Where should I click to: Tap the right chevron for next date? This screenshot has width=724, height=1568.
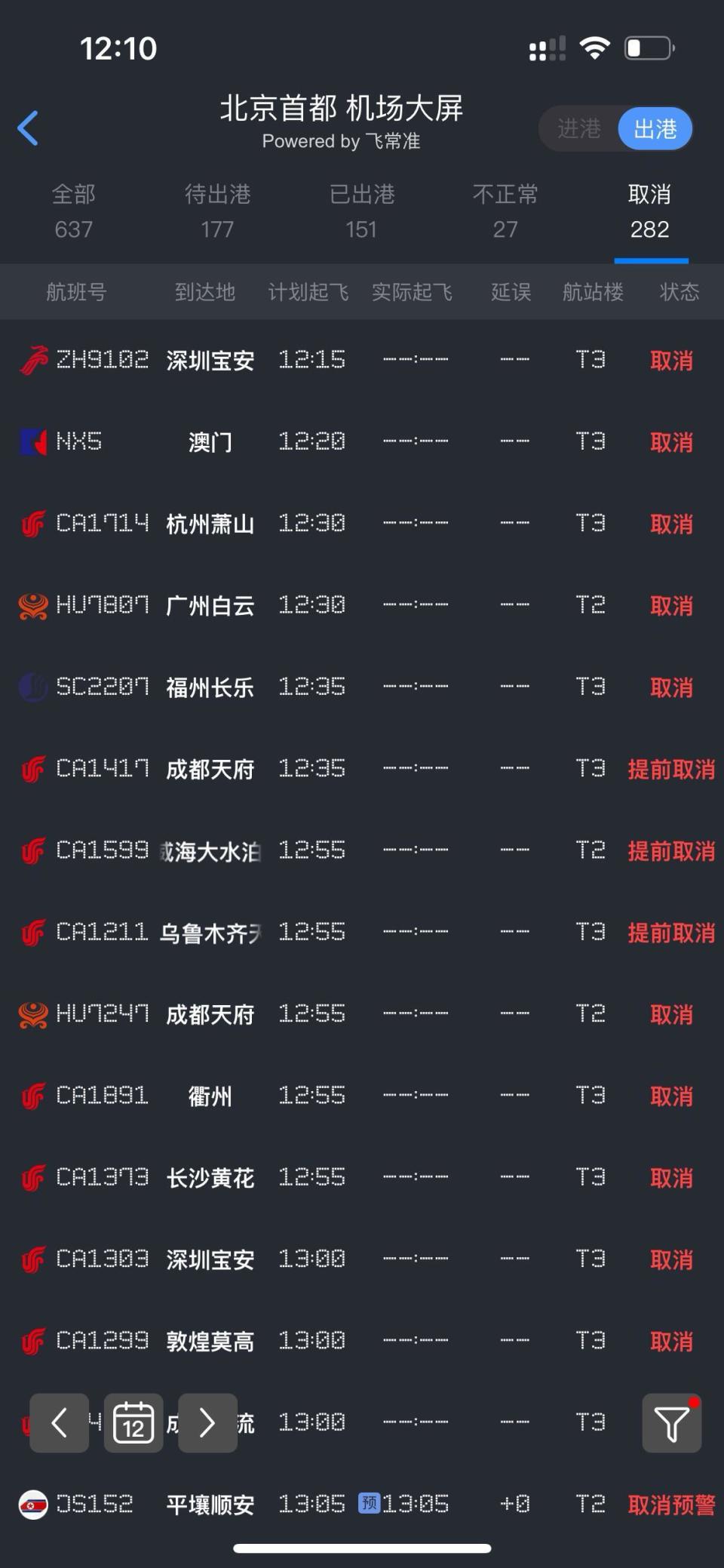tap(207, 1423)
